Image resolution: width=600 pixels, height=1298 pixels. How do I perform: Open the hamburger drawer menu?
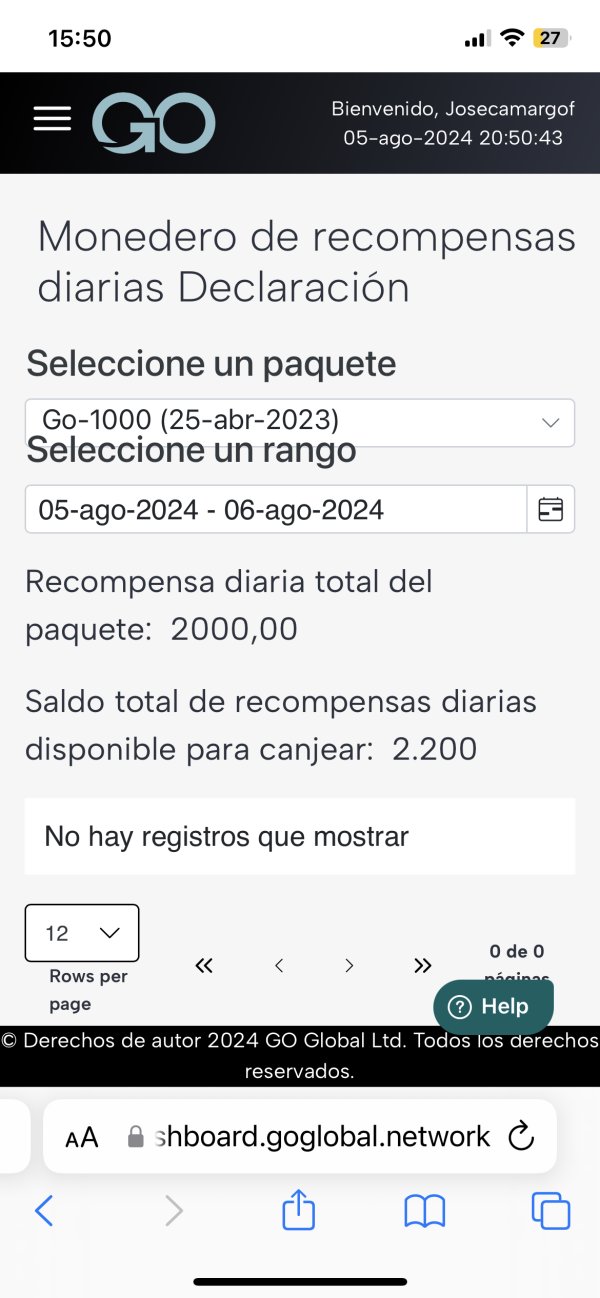pyautogui.click(x=52, y=119)
